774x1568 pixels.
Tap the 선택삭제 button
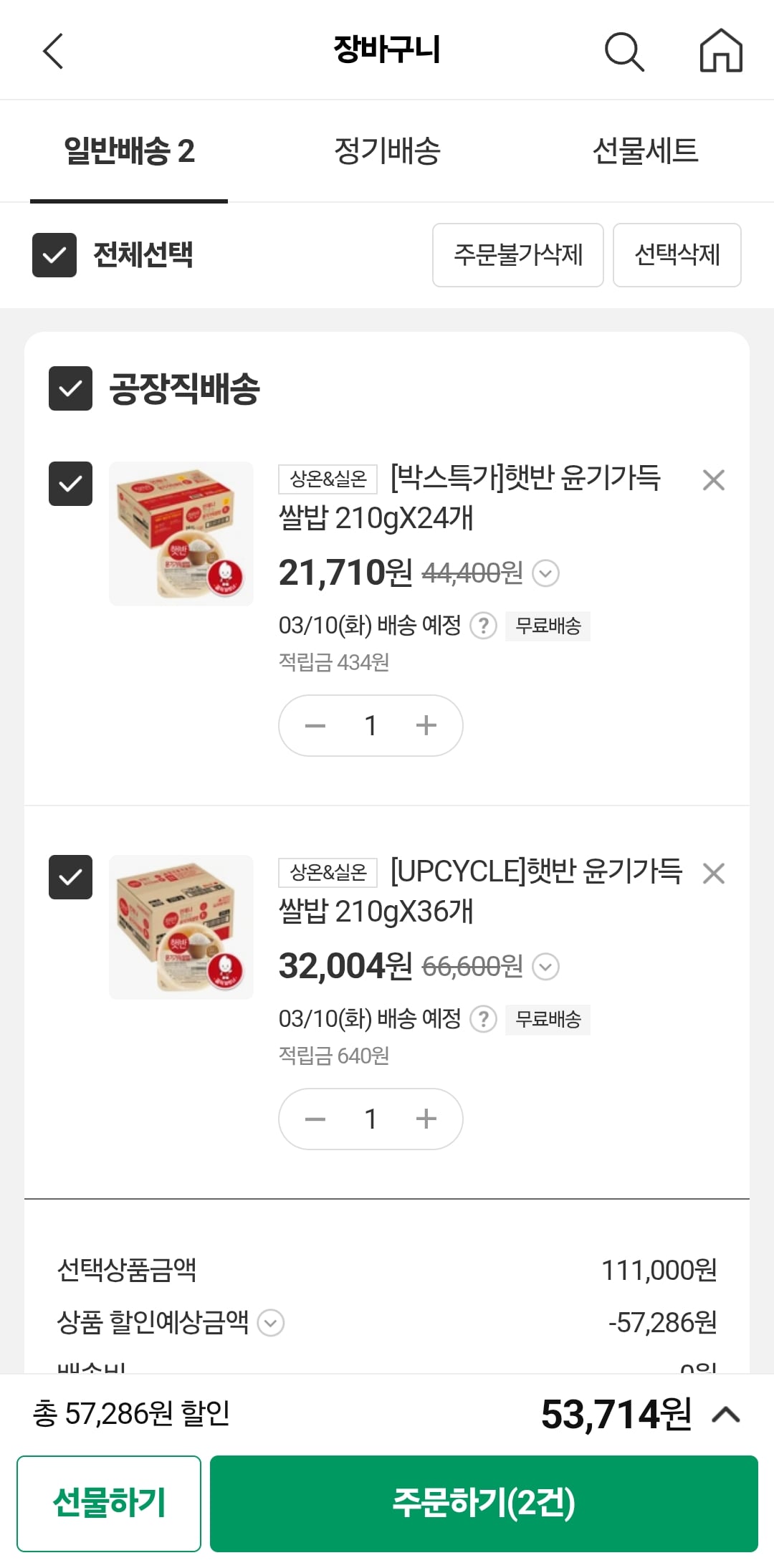click(x=677, y=255)
